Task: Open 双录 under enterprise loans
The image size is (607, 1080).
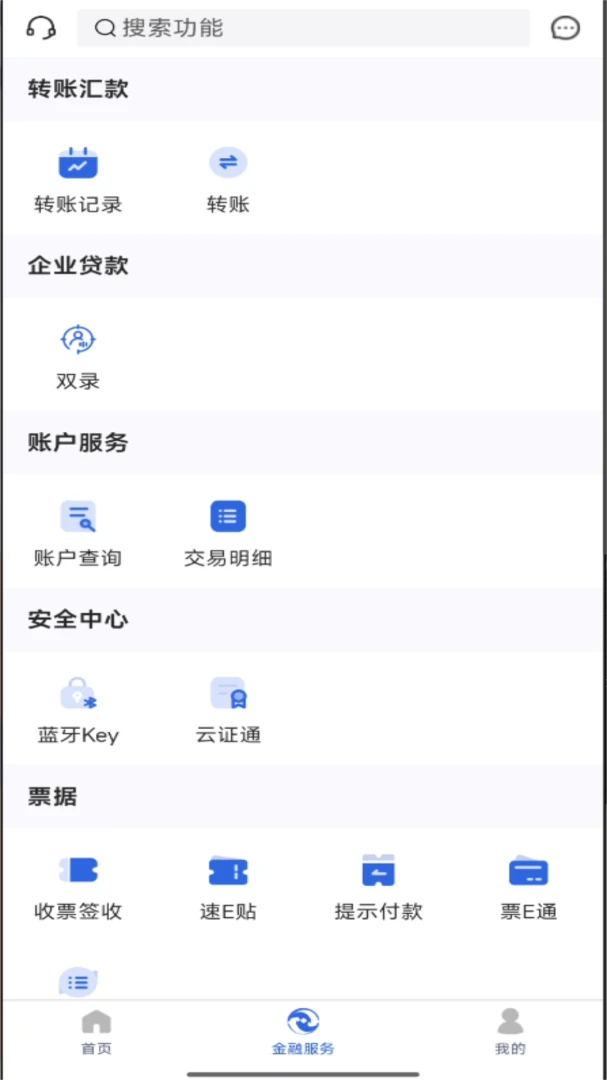Action: pos(78,357)
